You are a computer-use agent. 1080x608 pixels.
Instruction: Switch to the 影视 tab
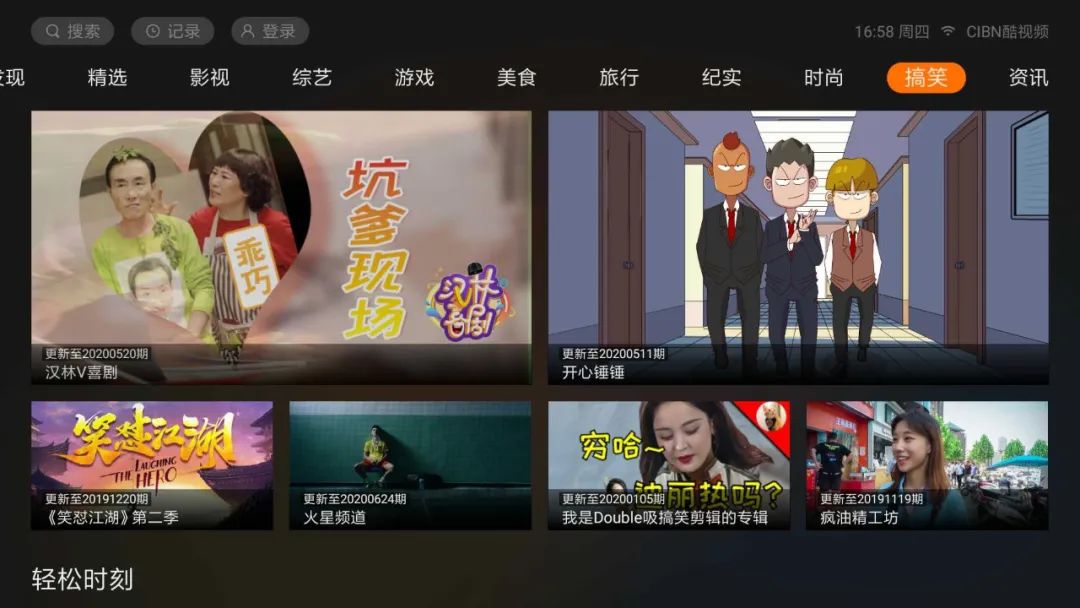click(209, 77)
